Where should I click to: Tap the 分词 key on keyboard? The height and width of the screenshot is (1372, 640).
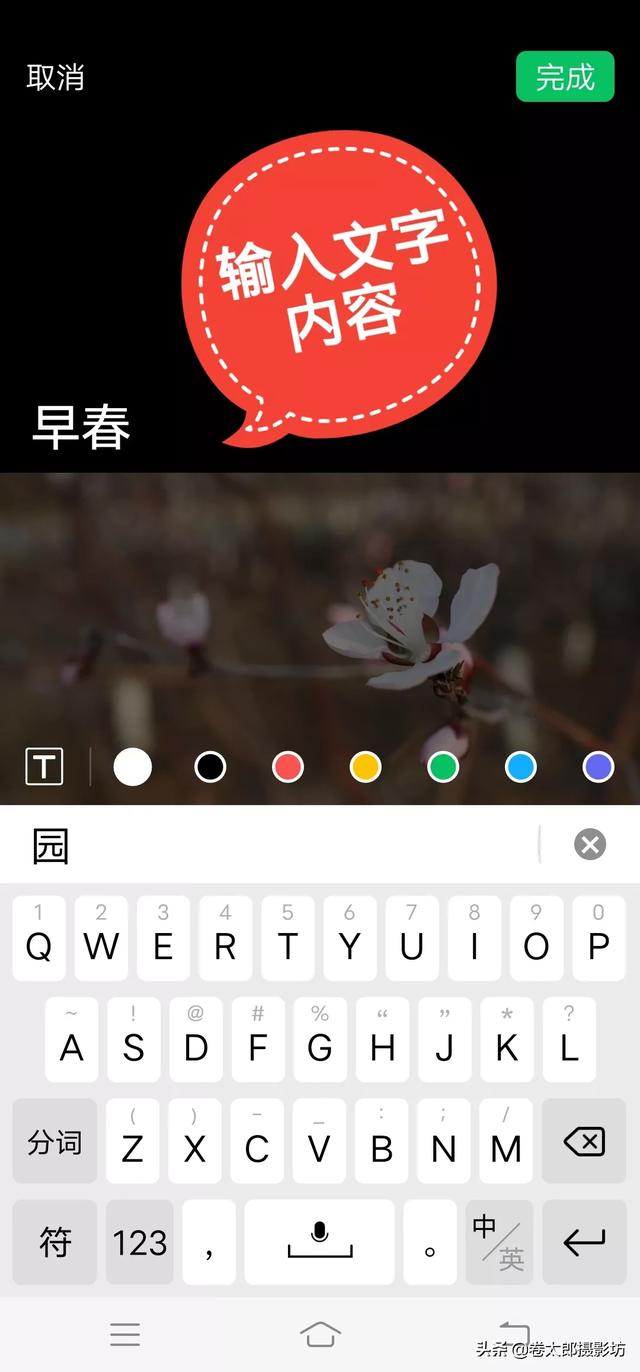[x=55, y=1142]
